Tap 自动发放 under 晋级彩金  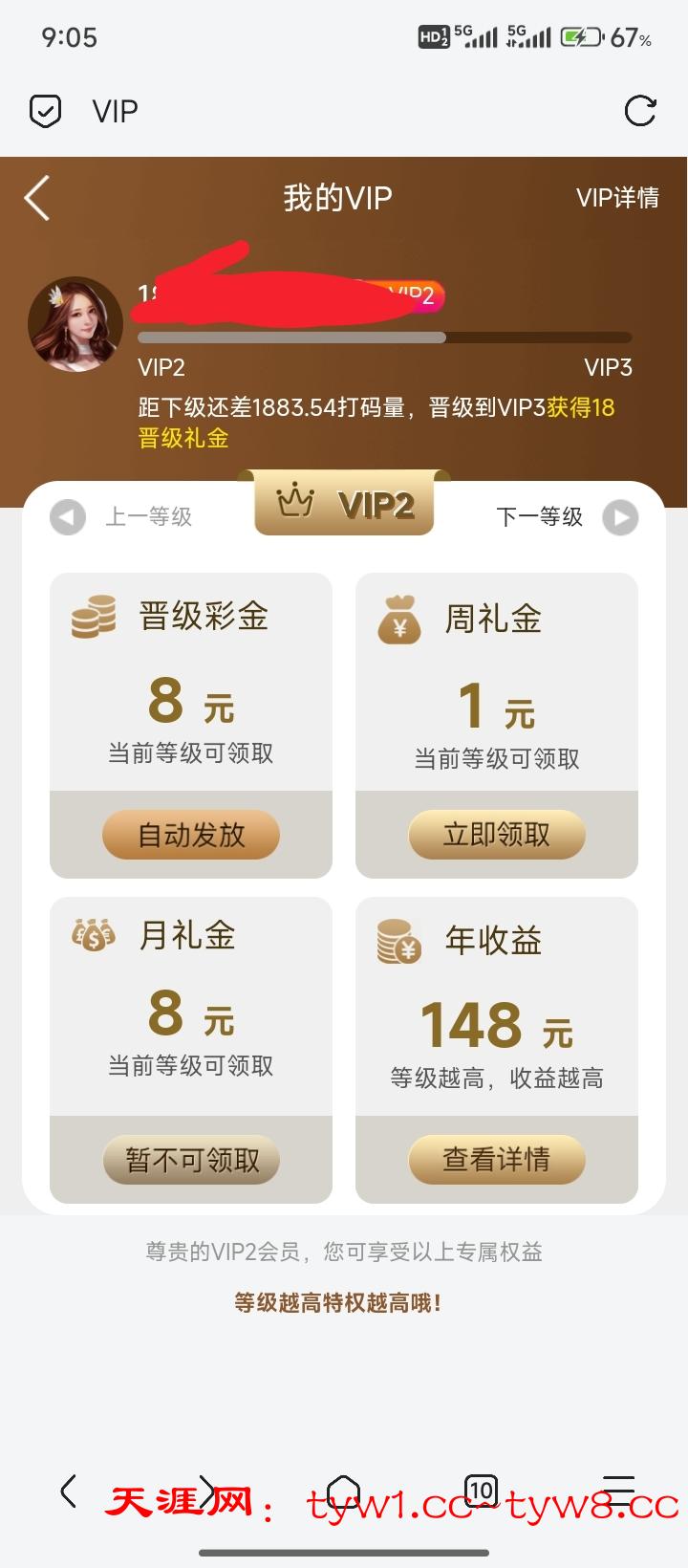coord(191,835)
